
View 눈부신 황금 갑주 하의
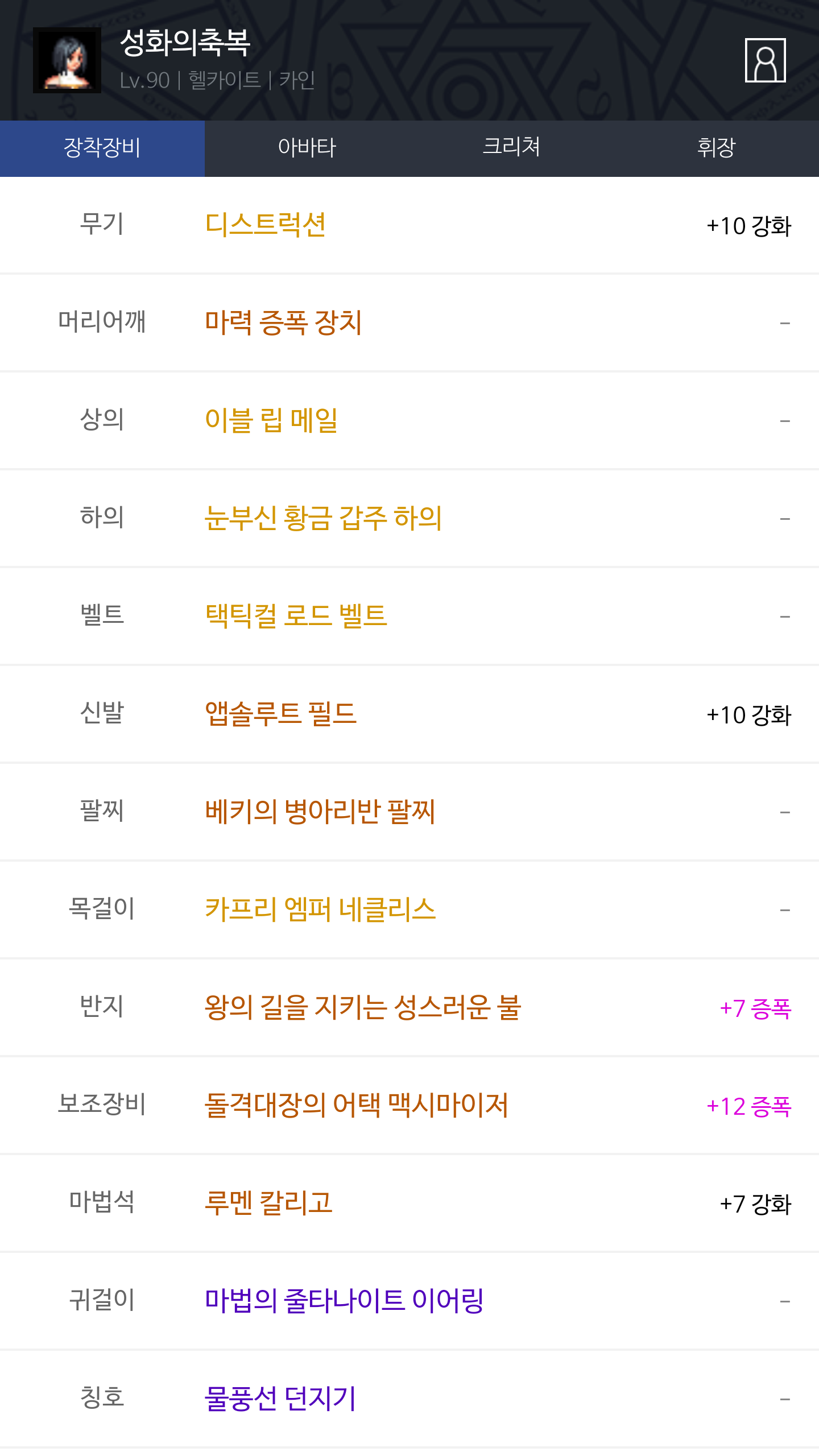(x=323, y=519)
